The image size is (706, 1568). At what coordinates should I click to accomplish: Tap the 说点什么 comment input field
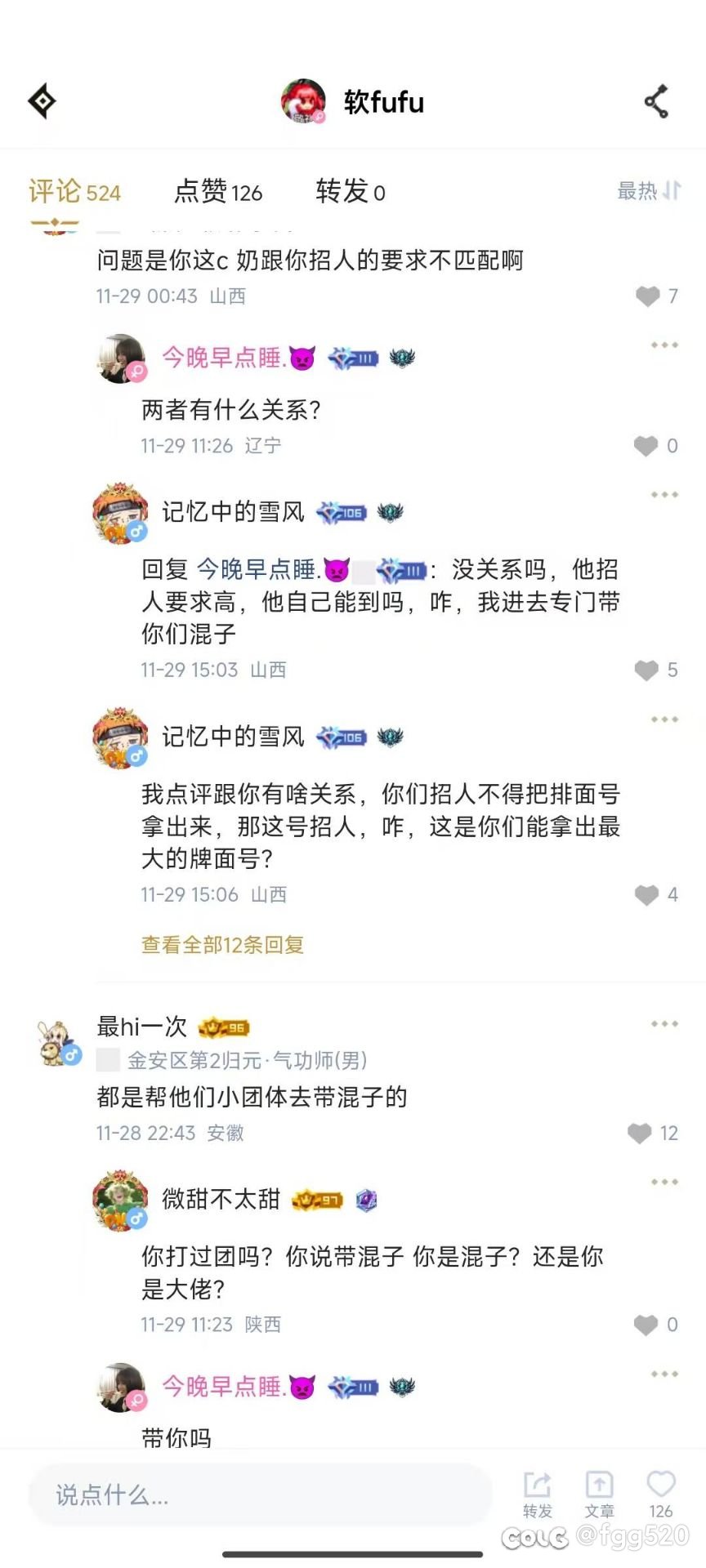[x=260, y=1495]
